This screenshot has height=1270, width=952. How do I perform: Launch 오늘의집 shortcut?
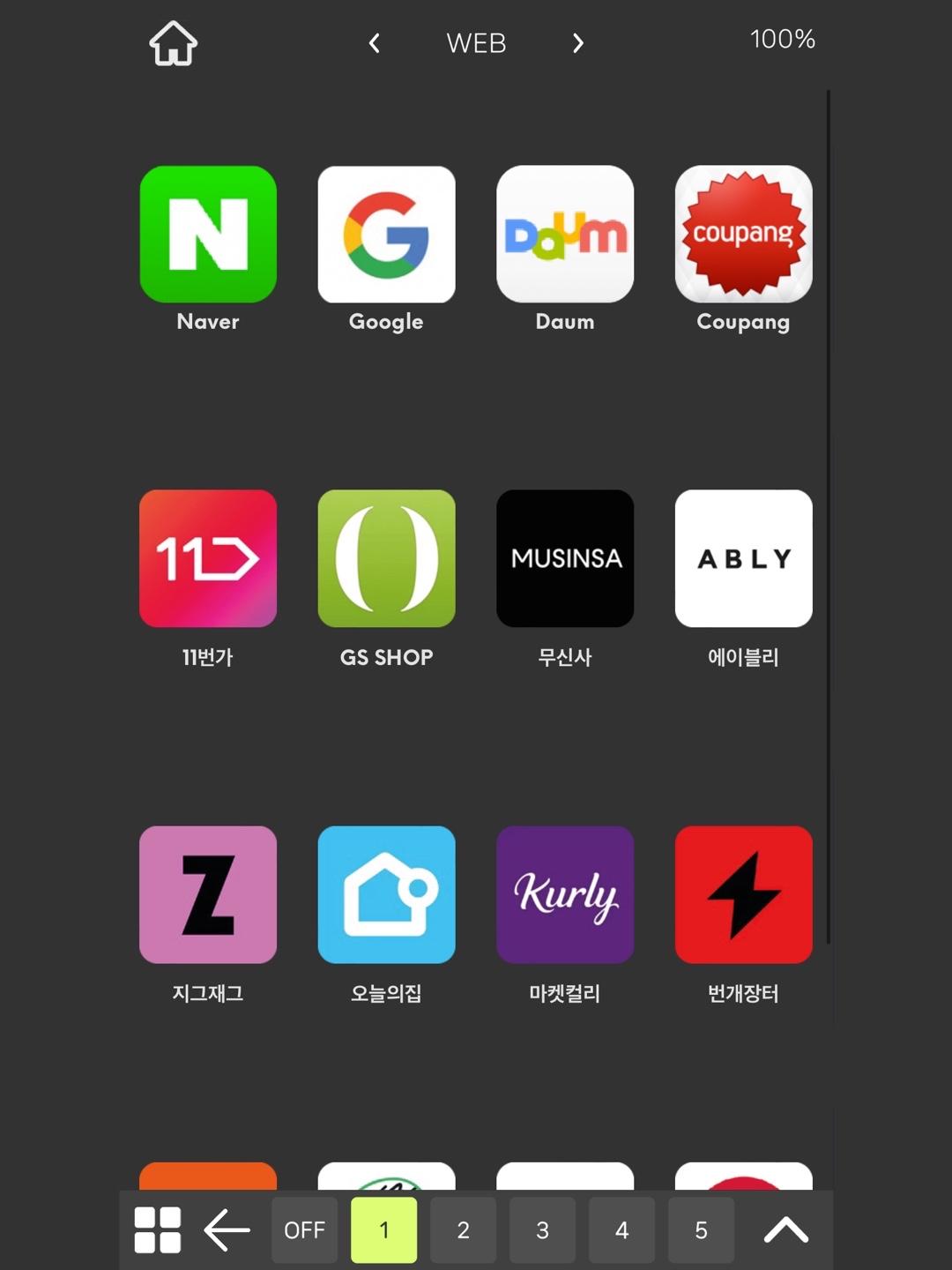coord(386,894)
